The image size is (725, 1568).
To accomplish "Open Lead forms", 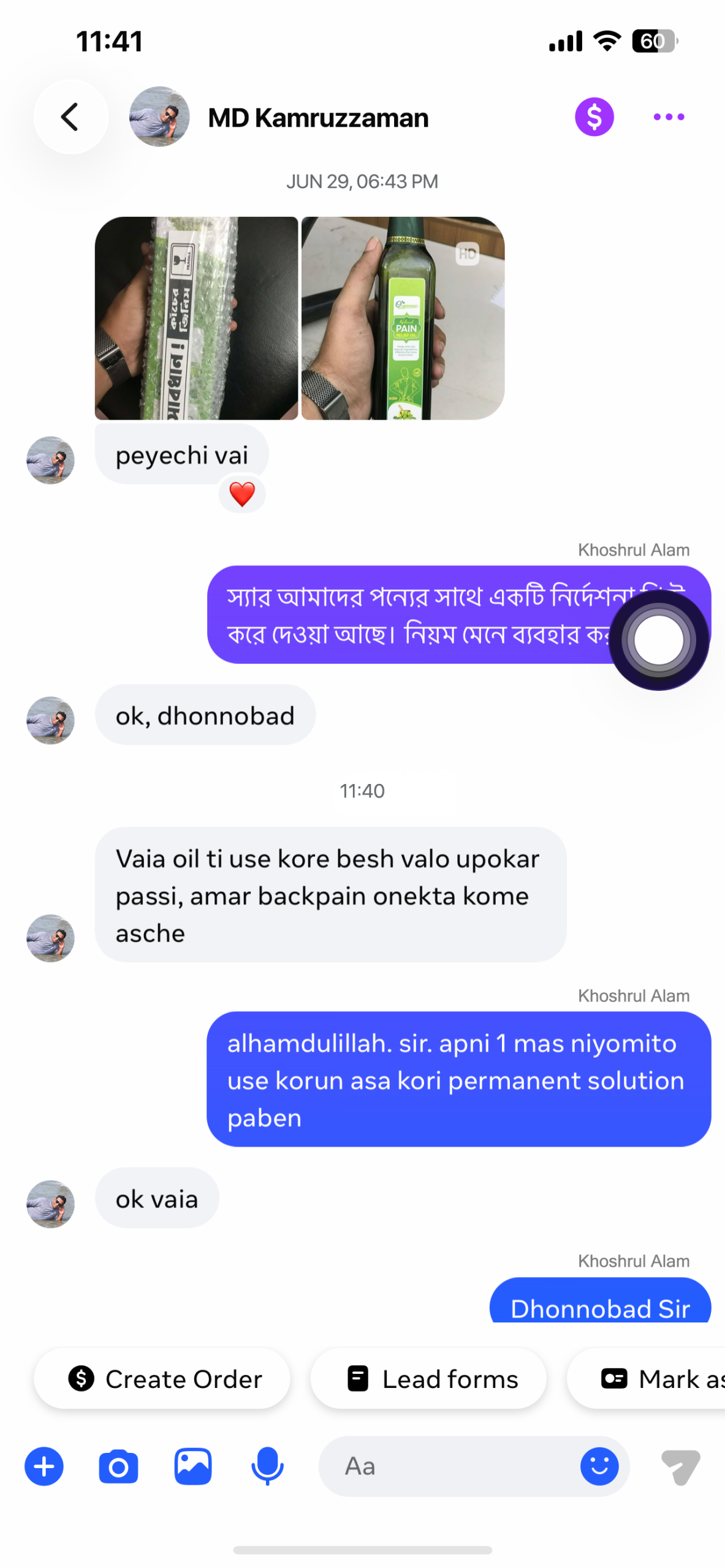I will click(x=428, y=1379).
